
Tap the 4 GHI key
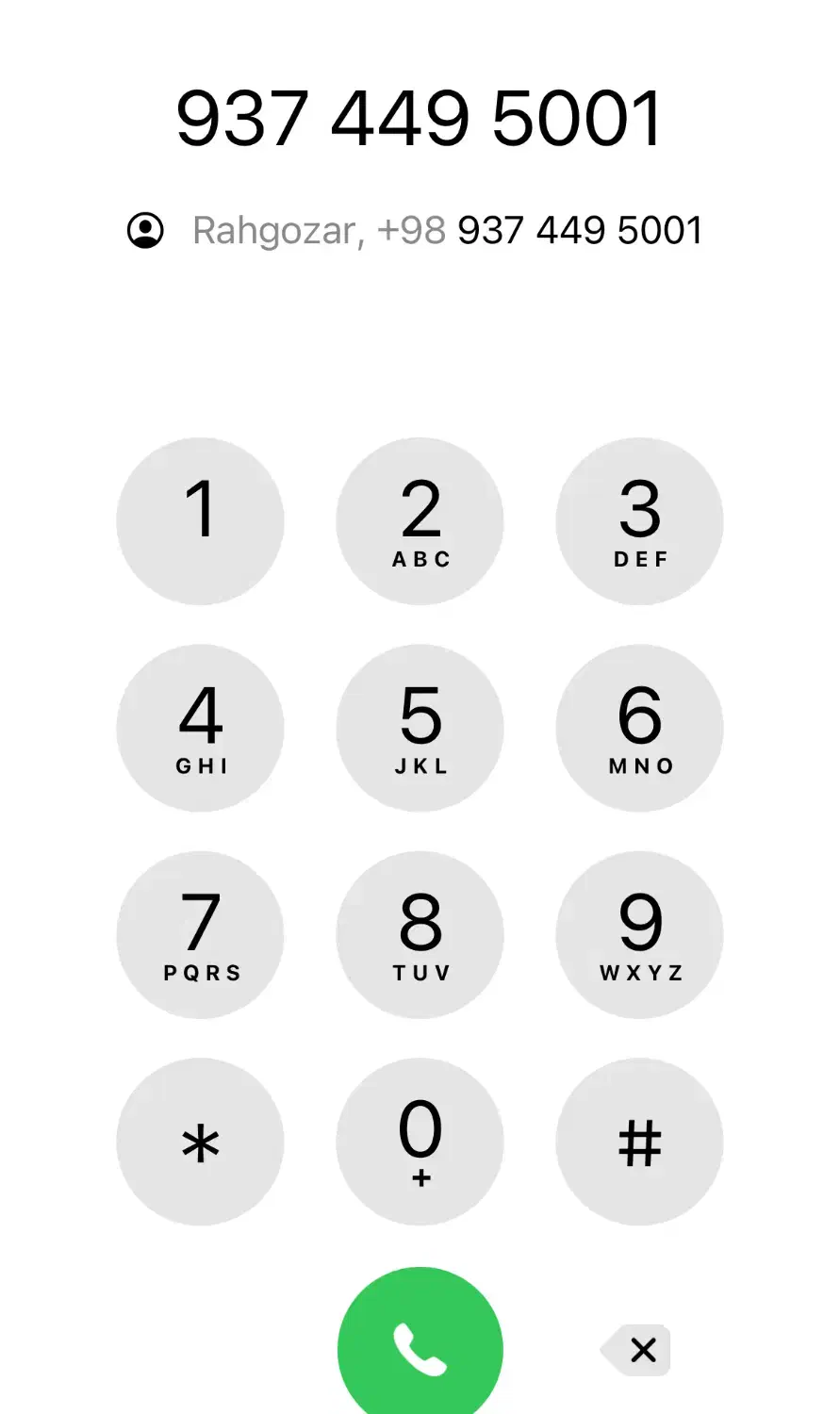click(200, 728)
